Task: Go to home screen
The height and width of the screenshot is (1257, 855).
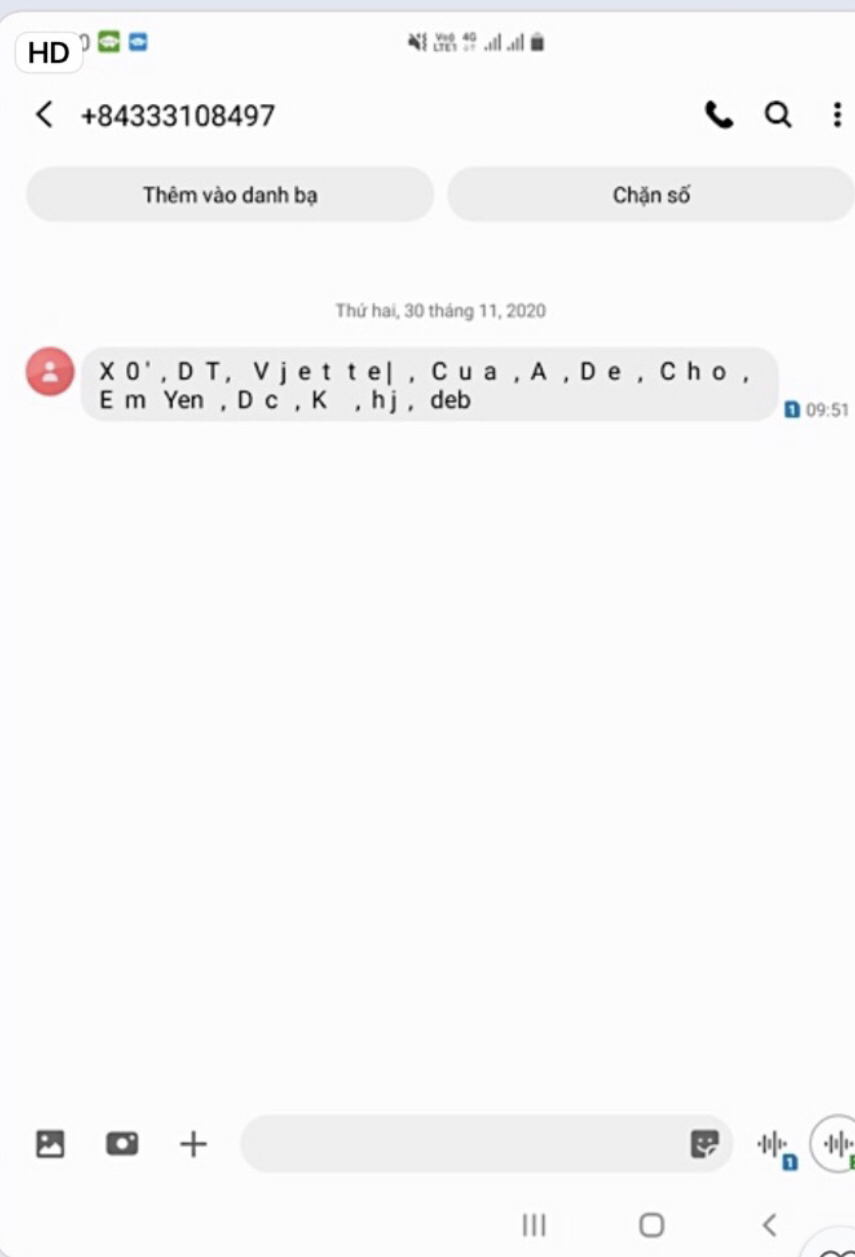Action: pyautogui.click(x=652, y=1225)
